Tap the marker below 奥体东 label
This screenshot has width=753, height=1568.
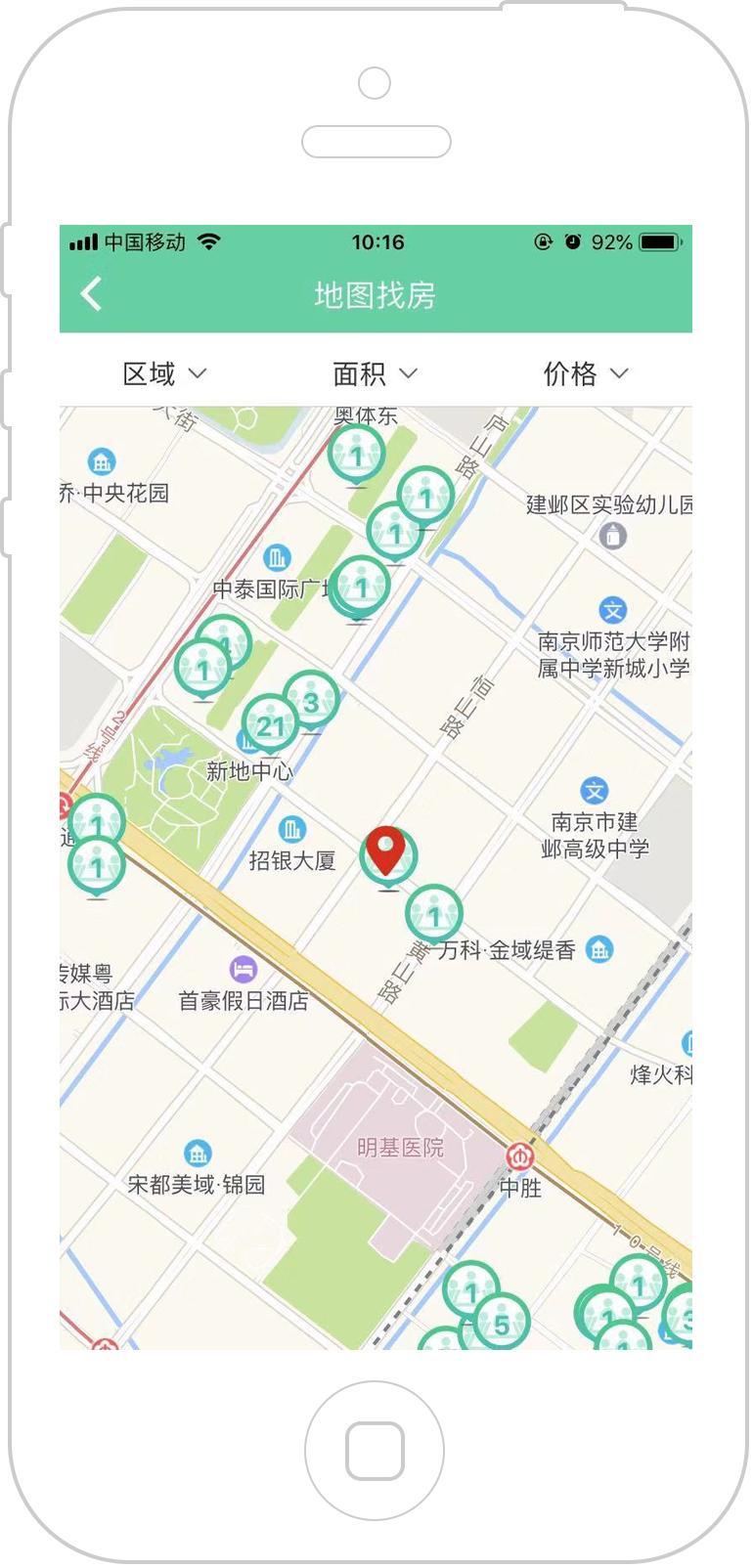pos(356,455)
